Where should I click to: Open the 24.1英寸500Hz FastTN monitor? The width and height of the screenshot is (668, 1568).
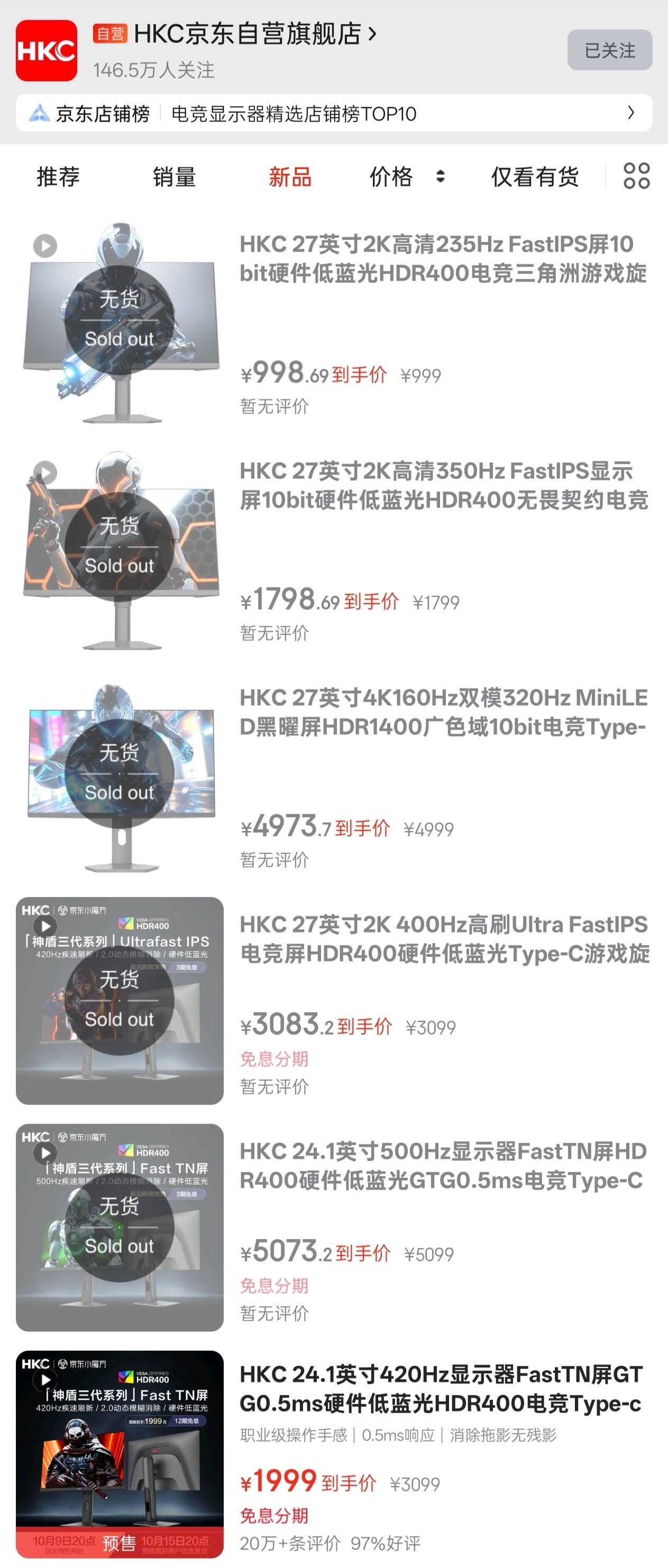click(443, 1166)
